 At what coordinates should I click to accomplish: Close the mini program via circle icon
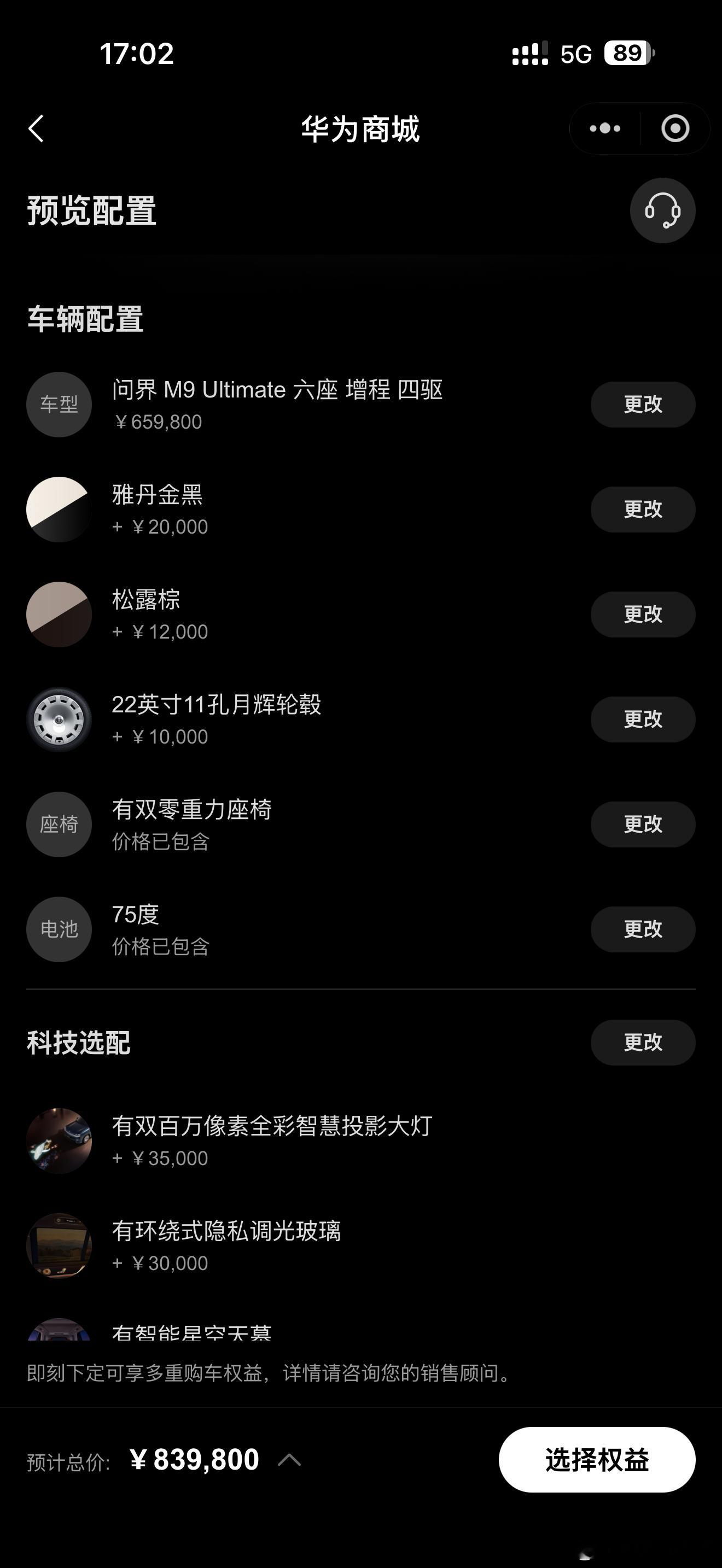point(675,128)
